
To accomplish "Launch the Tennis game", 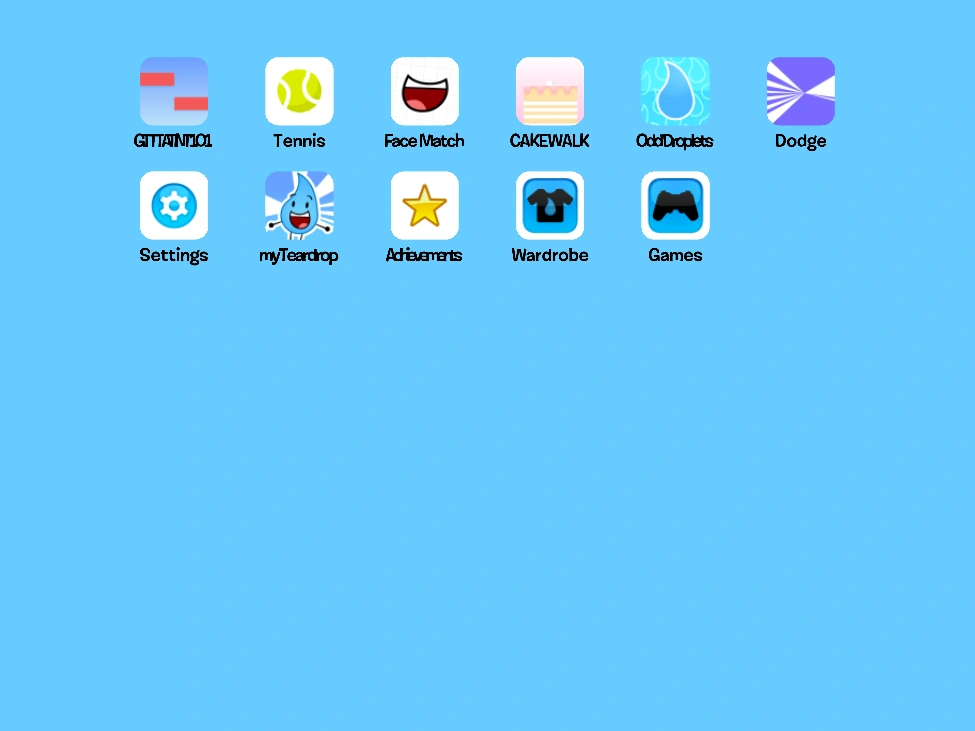I will pyautogui.click(x=299, y=91).
